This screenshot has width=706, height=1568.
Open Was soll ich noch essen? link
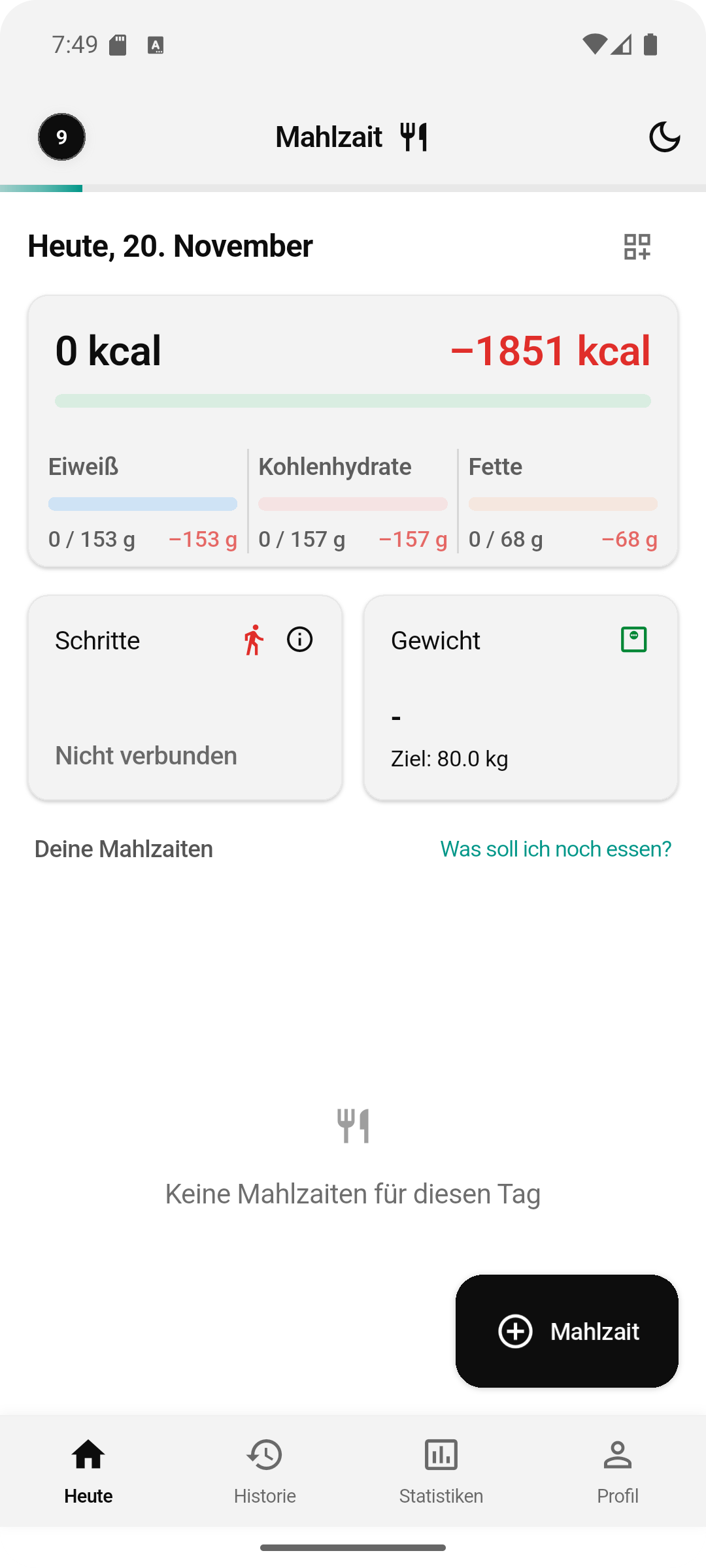[555, 848]
